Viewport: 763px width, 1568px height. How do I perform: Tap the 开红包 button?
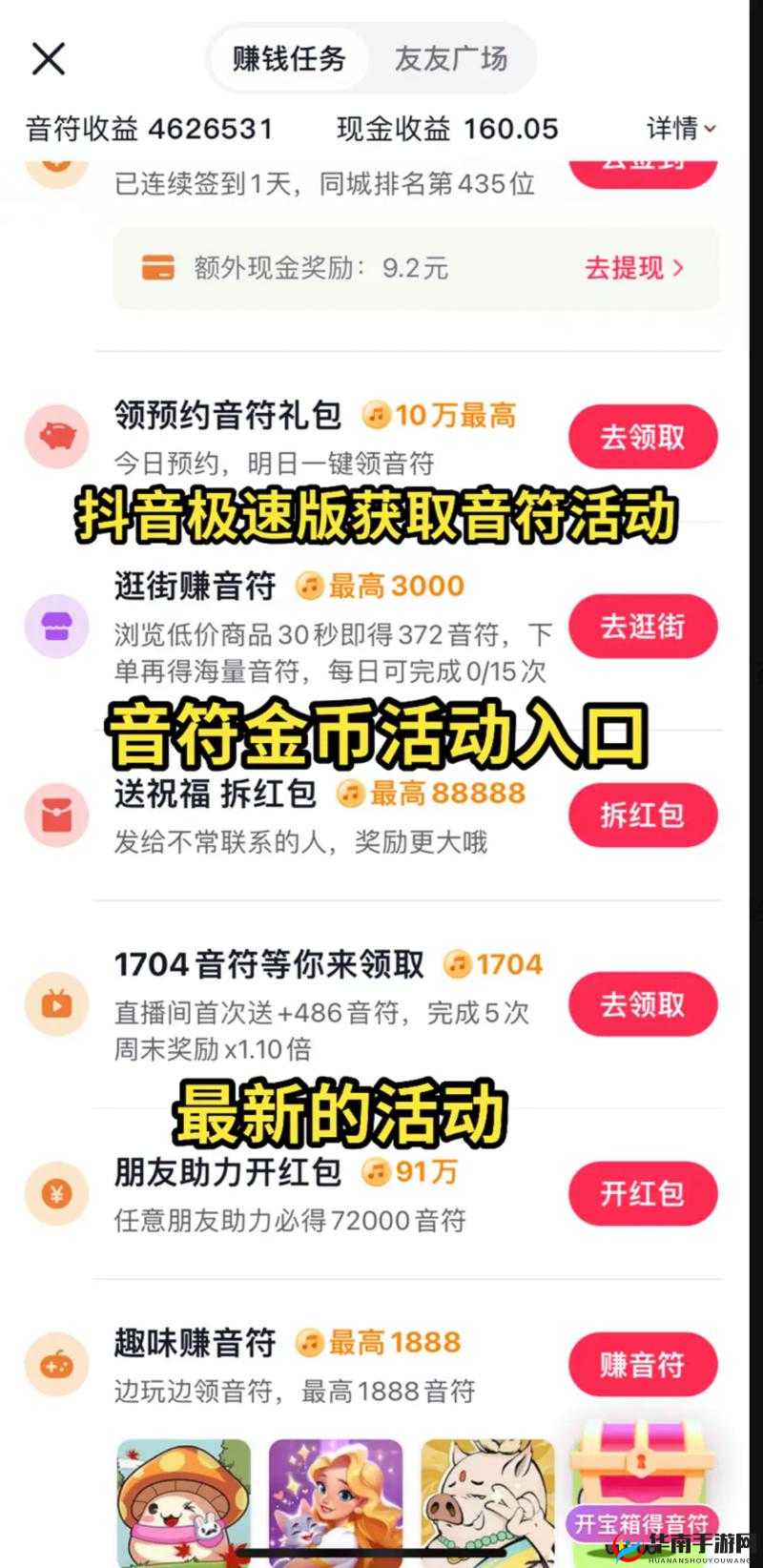643,1193
